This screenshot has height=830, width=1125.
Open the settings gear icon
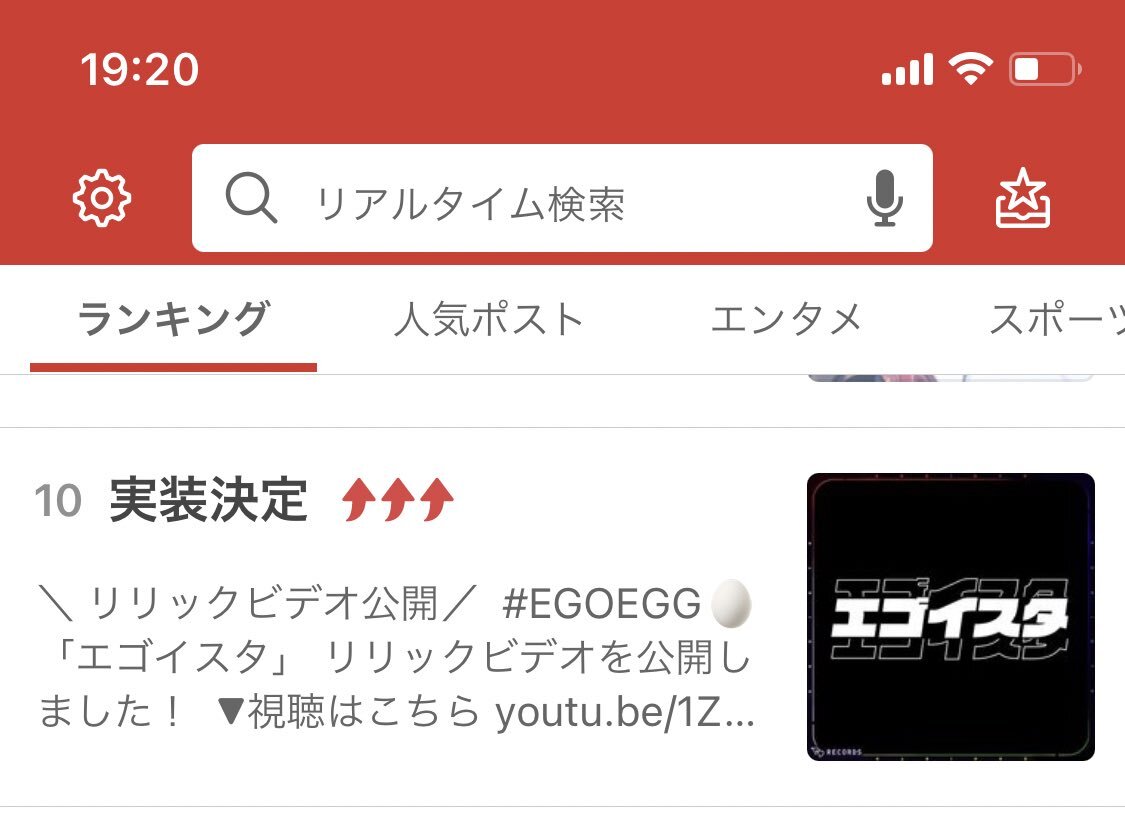click(x=102, y=198)
